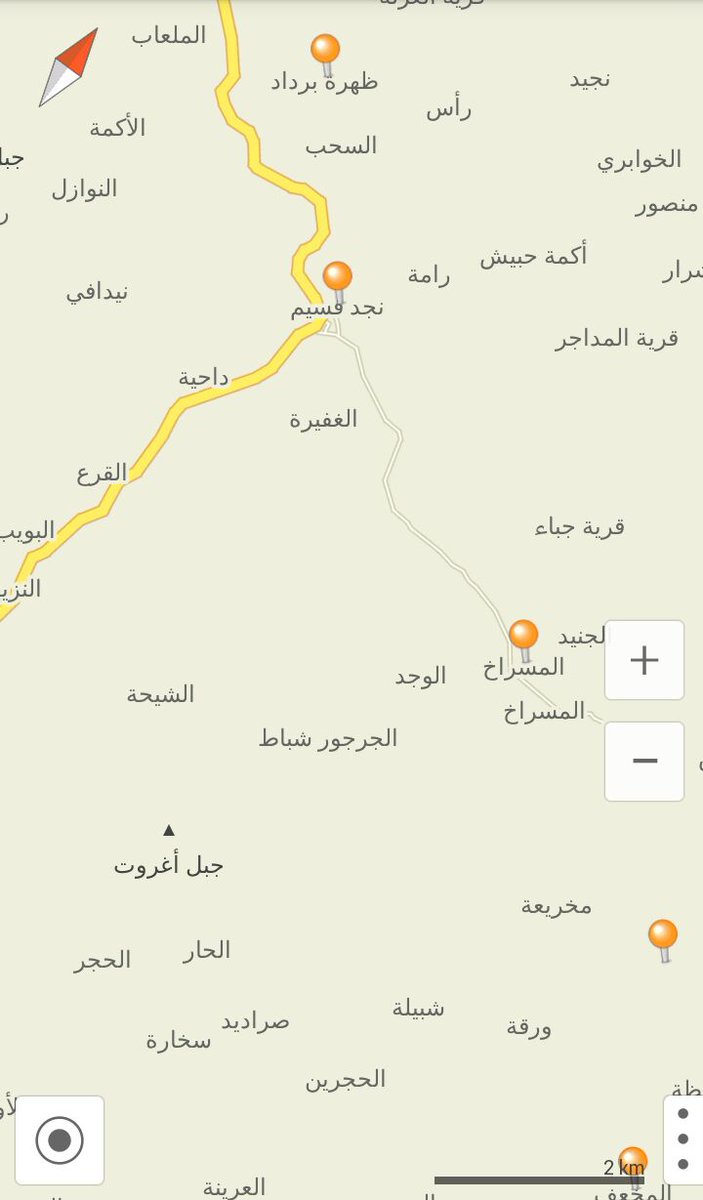Select the pin at ظهرة برداد

pyautogui.click(x=325, y=51)
